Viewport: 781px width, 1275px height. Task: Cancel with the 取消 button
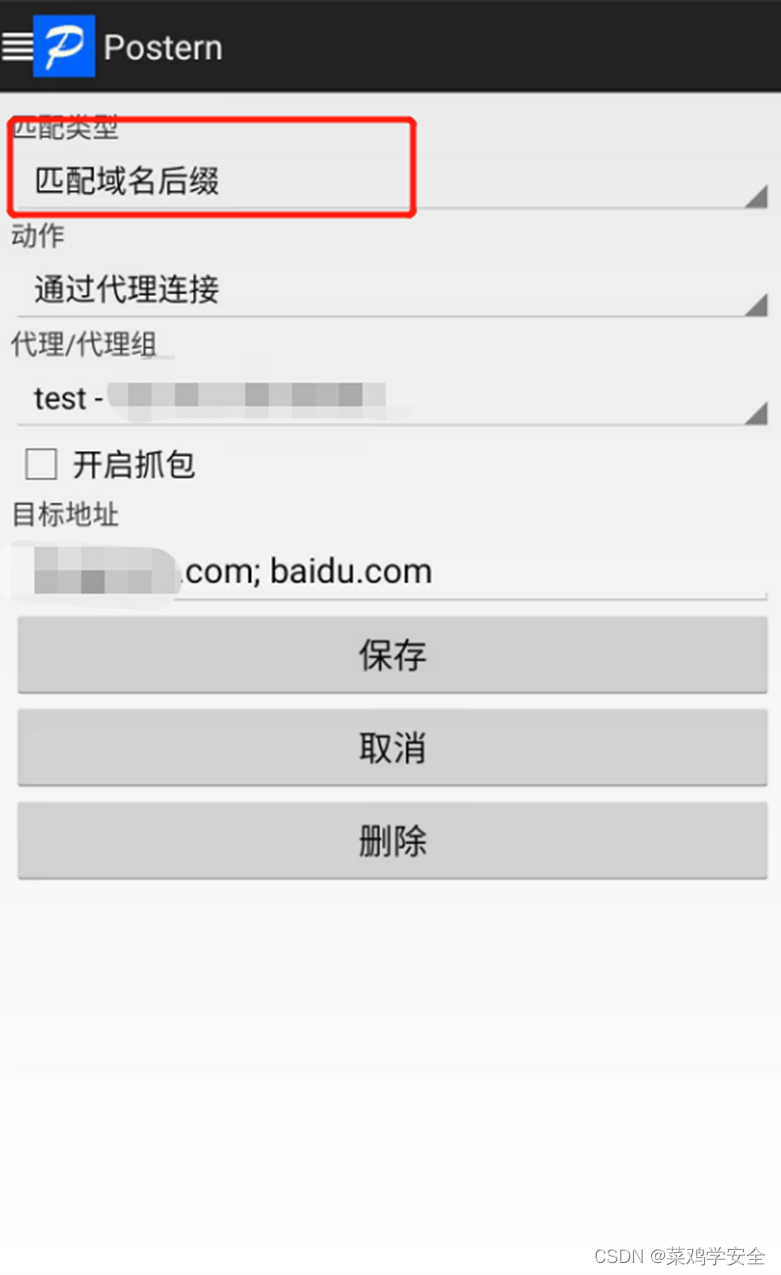point(392,748)
